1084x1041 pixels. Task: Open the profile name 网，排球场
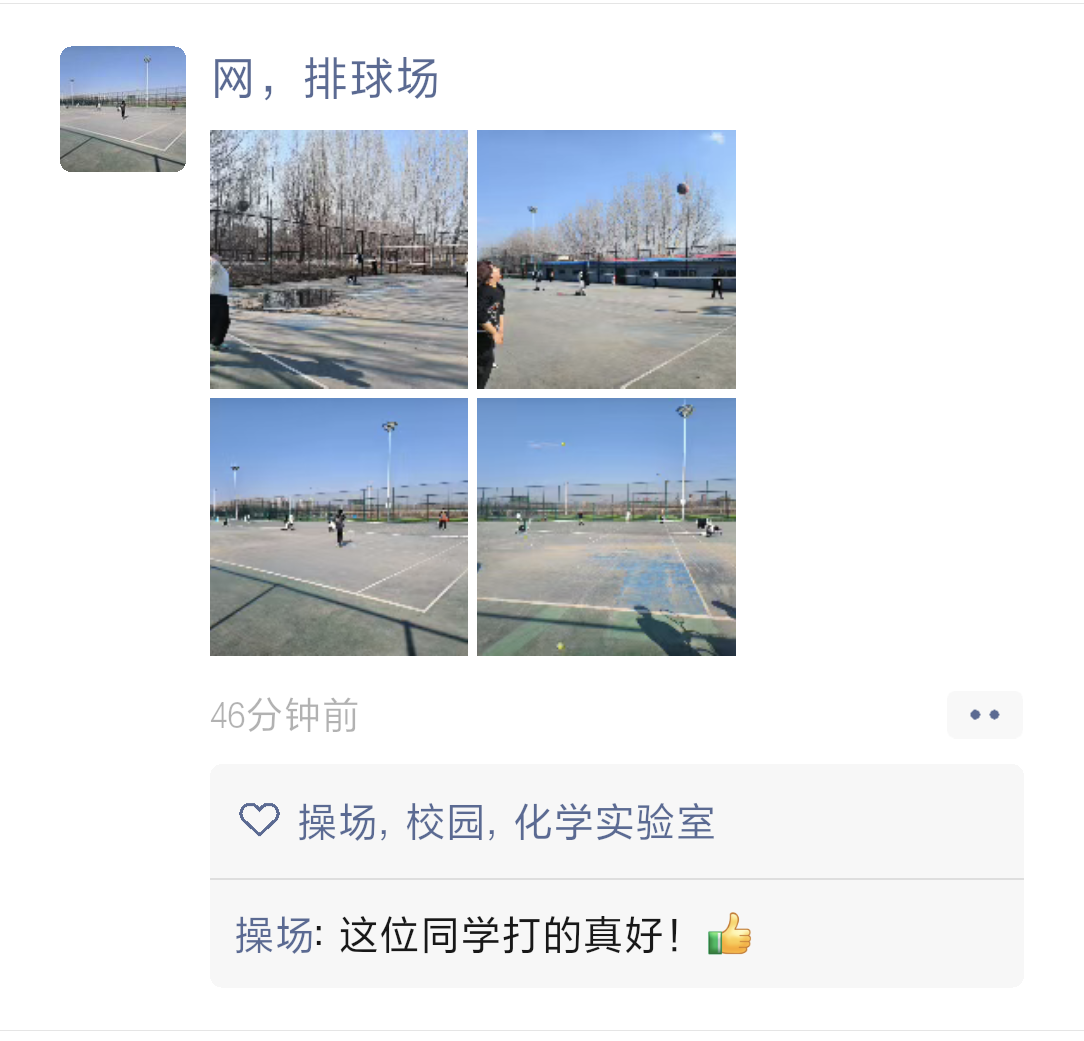click(326, 79)
